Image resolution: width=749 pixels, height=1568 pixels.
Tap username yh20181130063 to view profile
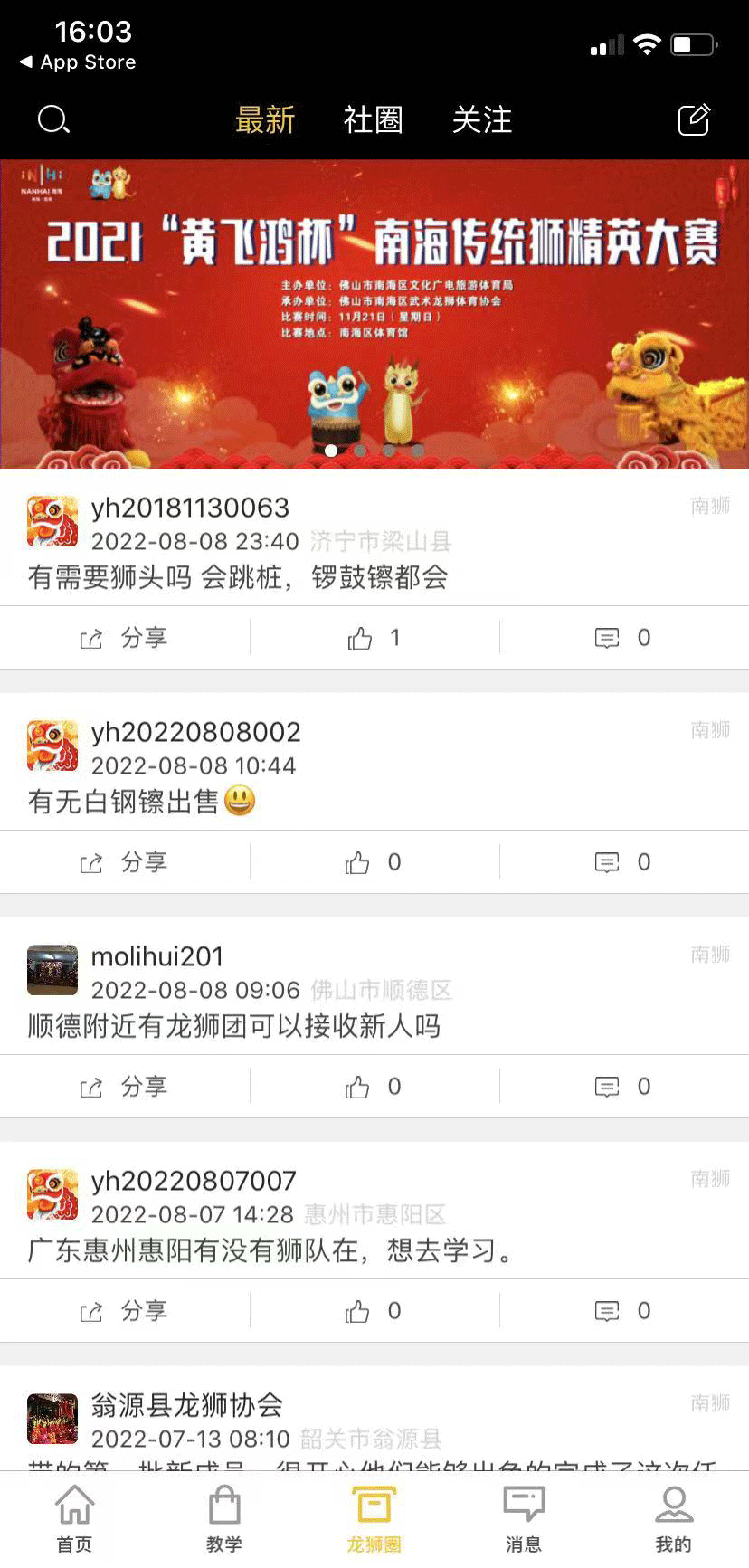tap(191, 508)
